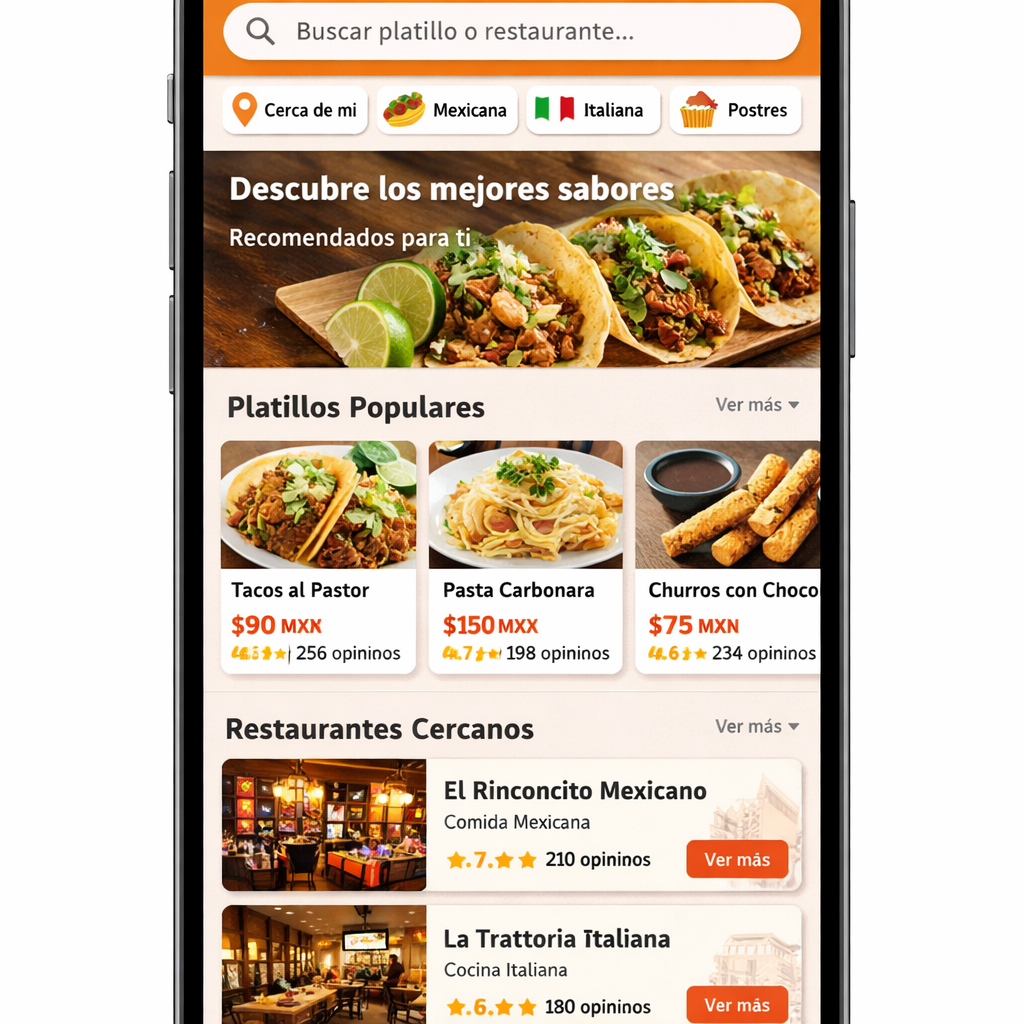Select the Cerca de mi chip
The image size is (1024, 1024).
(x=296, y=110)
